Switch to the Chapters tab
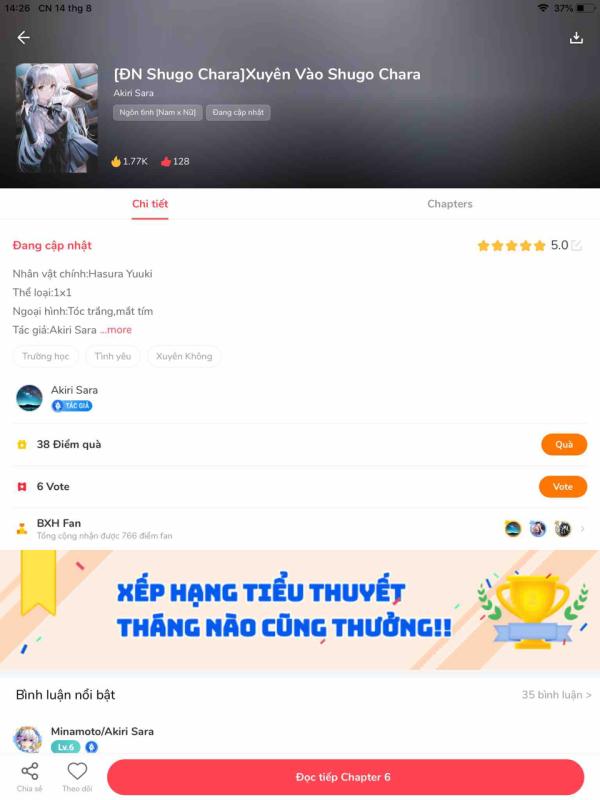This screenshot has height=800, width=600. 449,204
